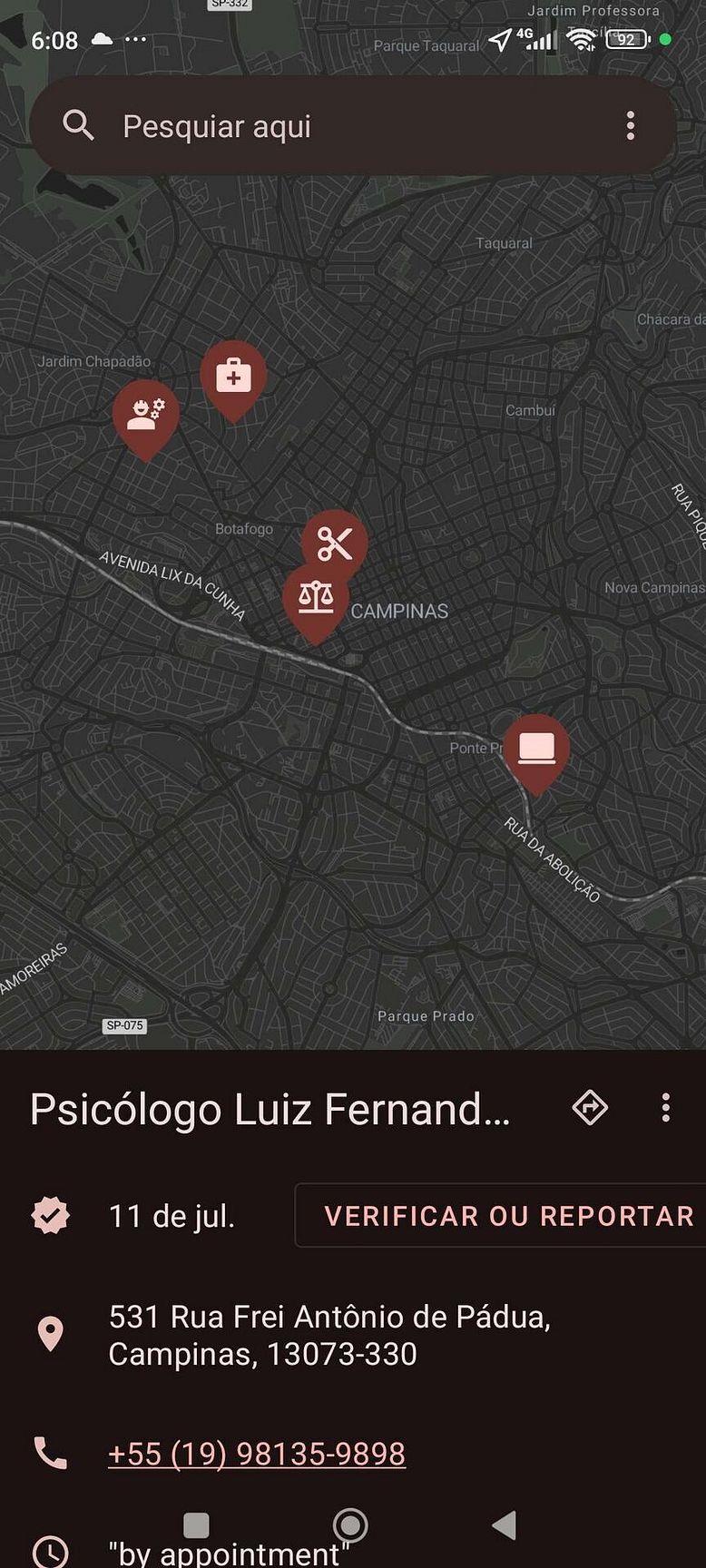Open the address 531 Rua Frei Antônio de Pádua
This screenshot has width=706, height=1568.
[329, 1335]
